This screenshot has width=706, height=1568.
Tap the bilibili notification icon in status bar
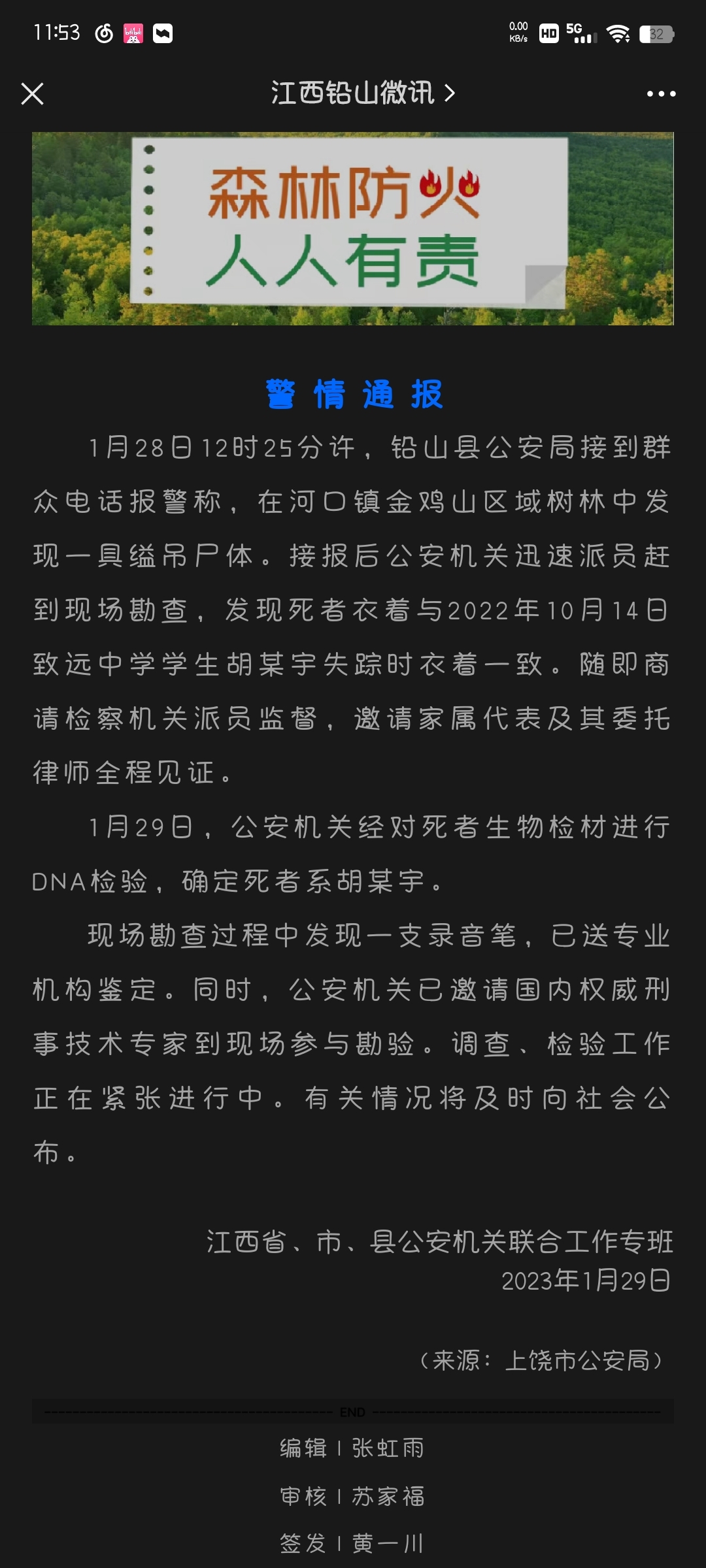133,33
